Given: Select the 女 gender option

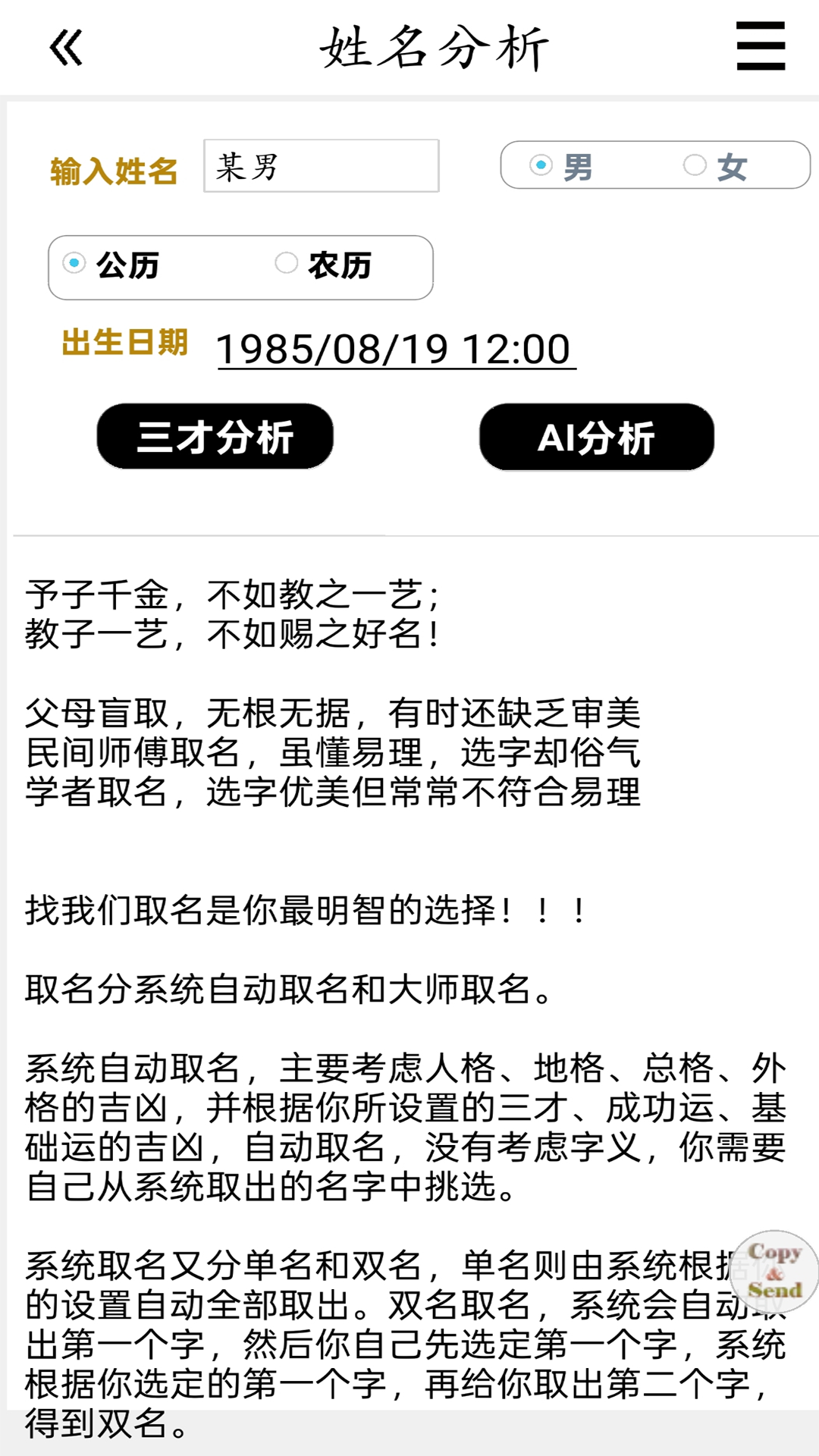Looking at the screenshot, I should pyautogui.click(x=695, y=165).
